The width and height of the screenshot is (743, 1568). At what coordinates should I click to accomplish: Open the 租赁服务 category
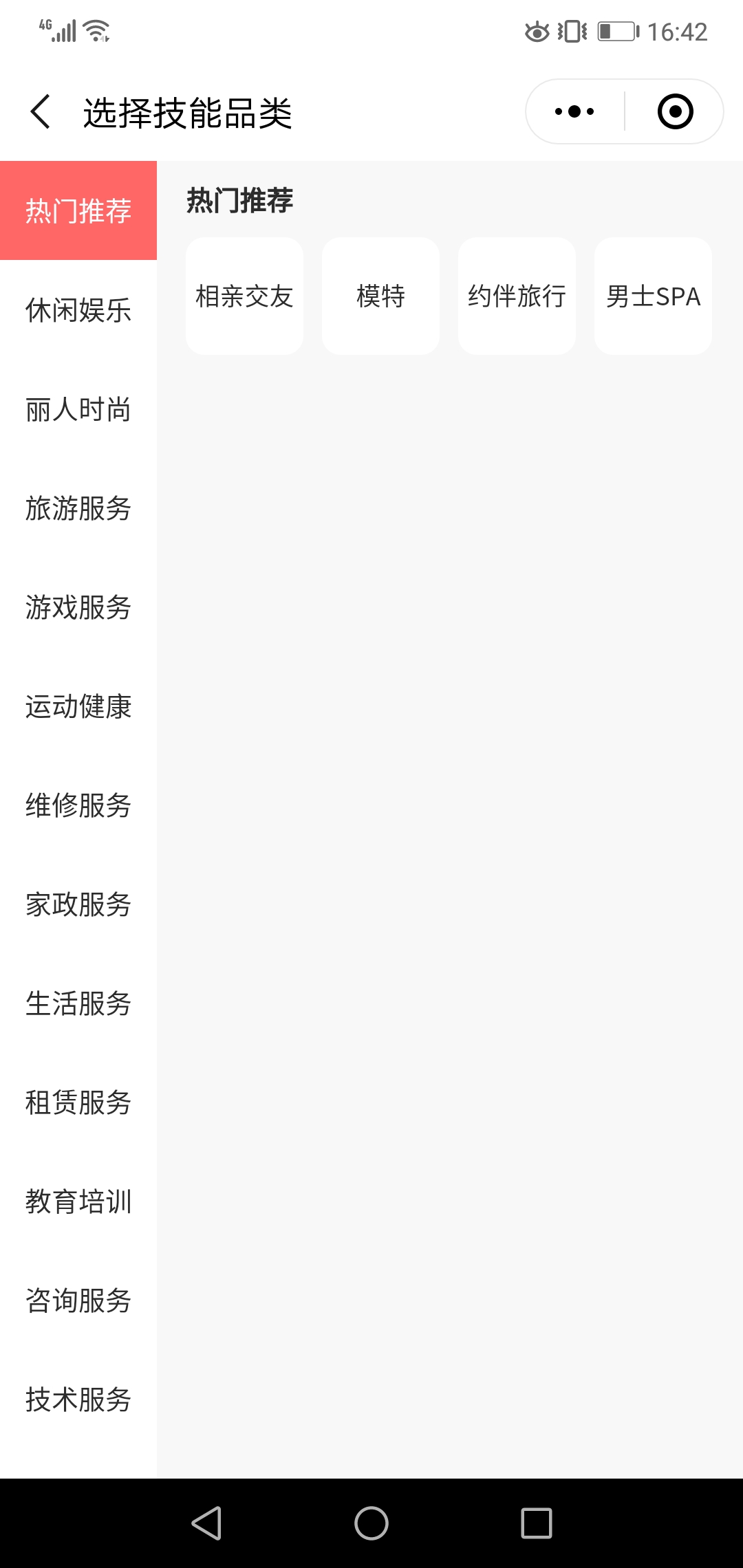pos(78,1102)
